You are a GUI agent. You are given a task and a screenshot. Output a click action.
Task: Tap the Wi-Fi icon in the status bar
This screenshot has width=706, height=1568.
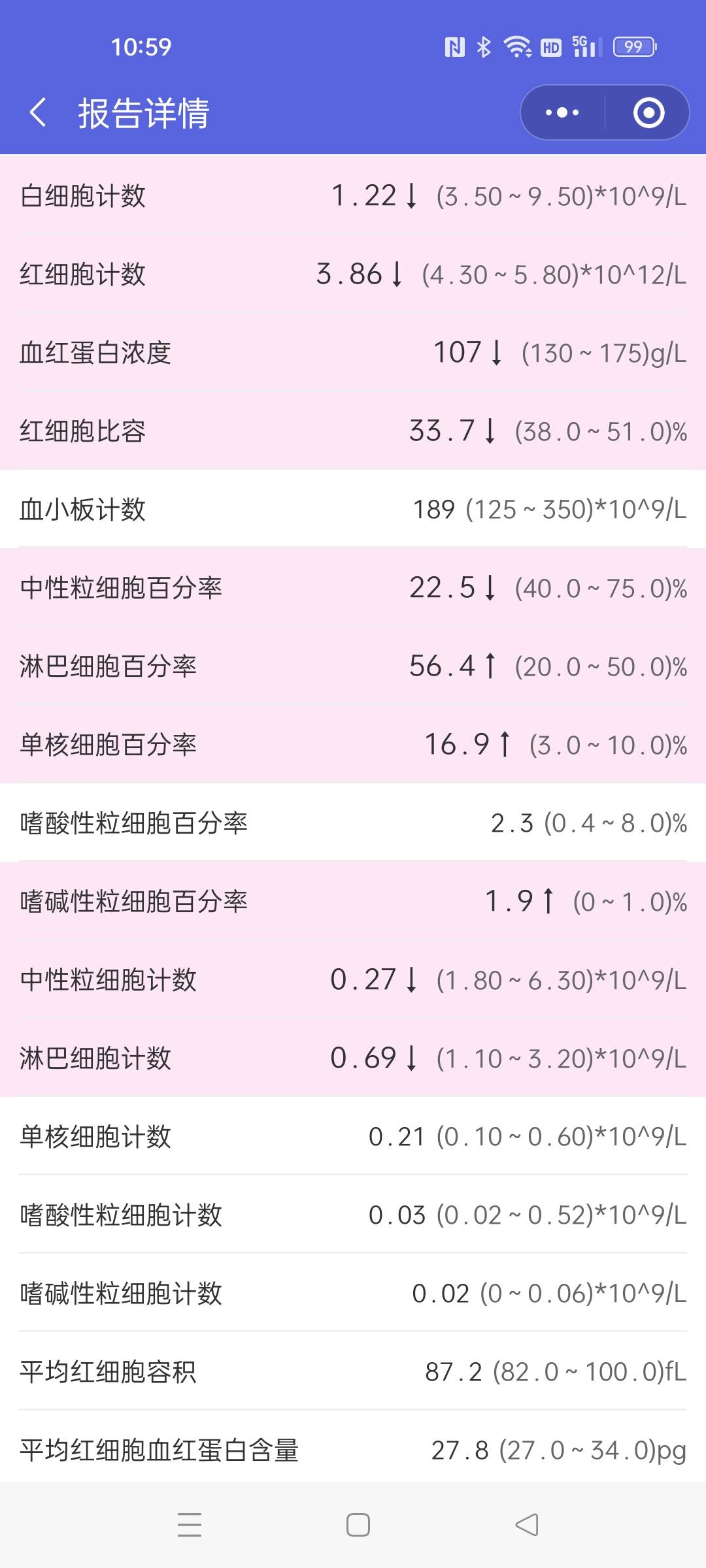click(x=517, y=46)
